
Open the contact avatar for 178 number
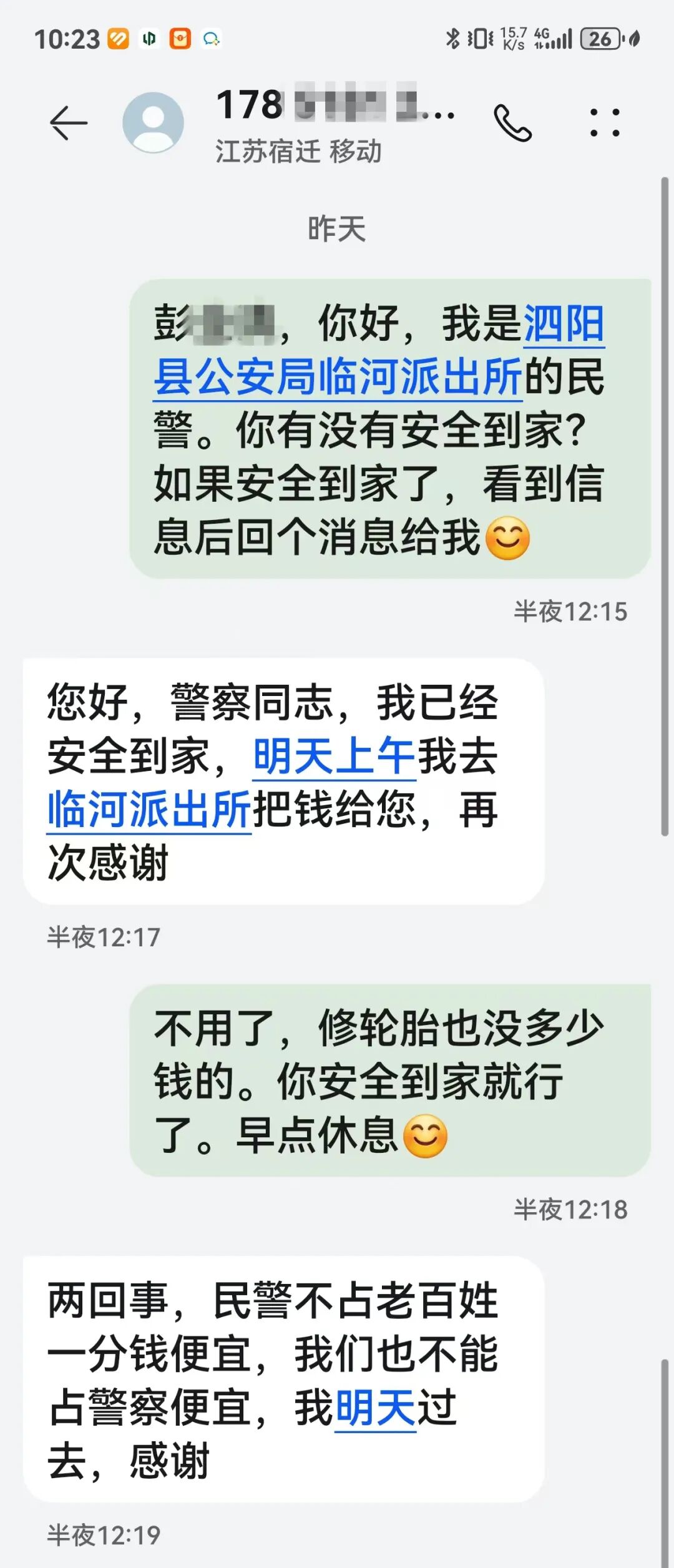click(x=153, y=122)
